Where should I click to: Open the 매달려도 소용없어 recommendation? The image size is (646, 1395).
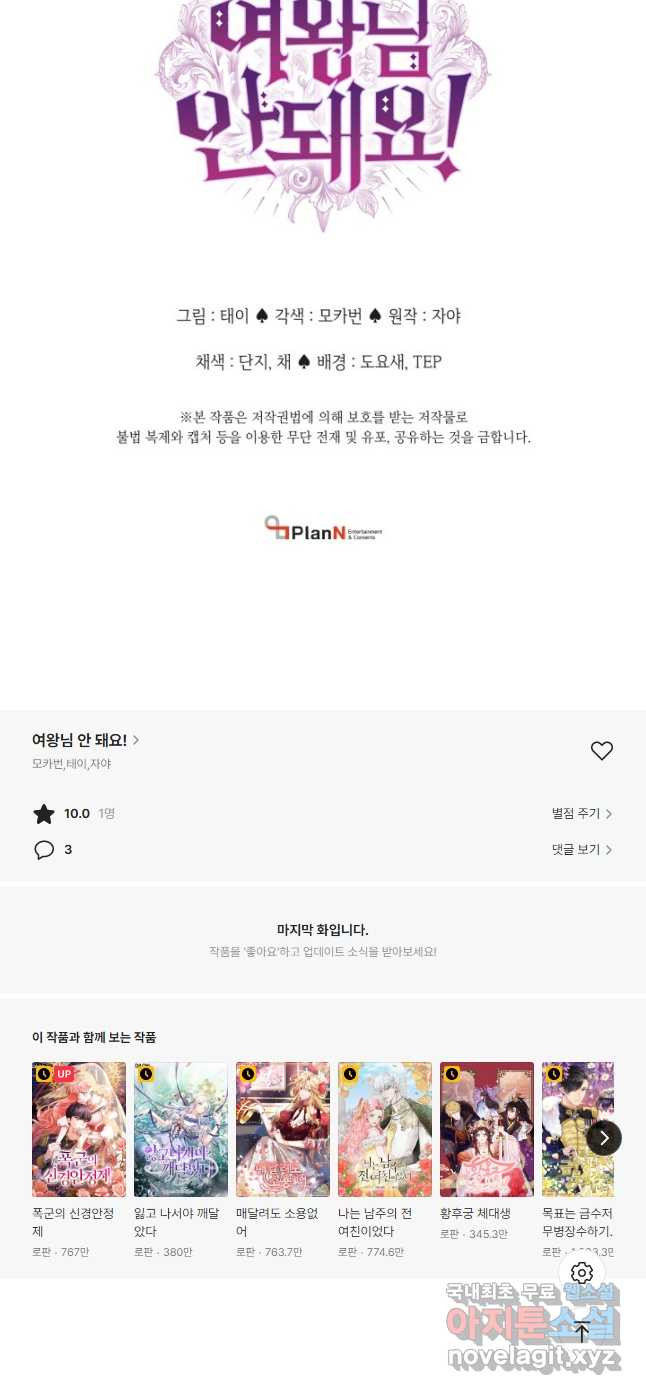click(283, 1130)
